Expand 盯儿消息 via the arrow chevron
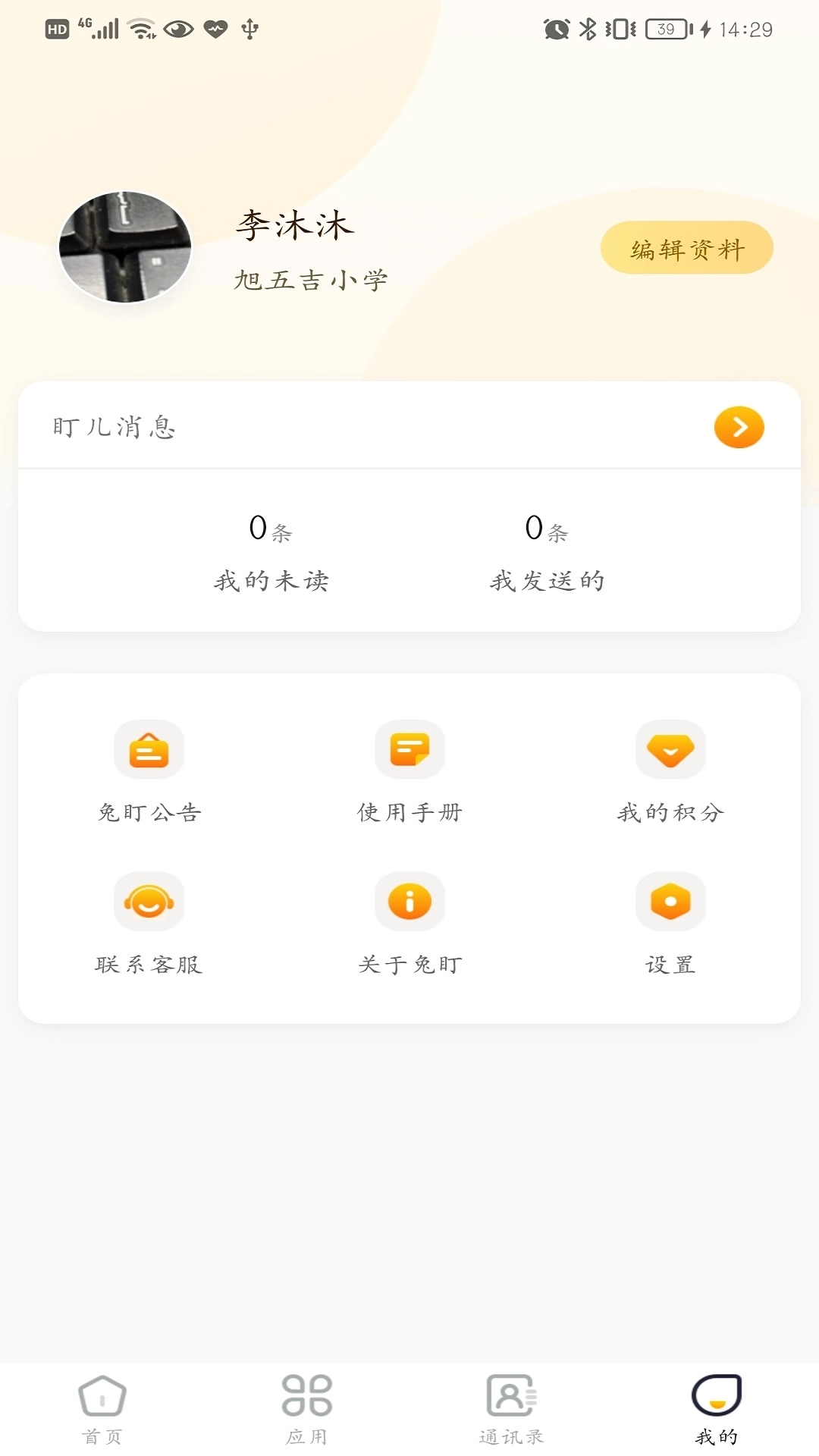The image size is (819, 1456). point(738,427)
